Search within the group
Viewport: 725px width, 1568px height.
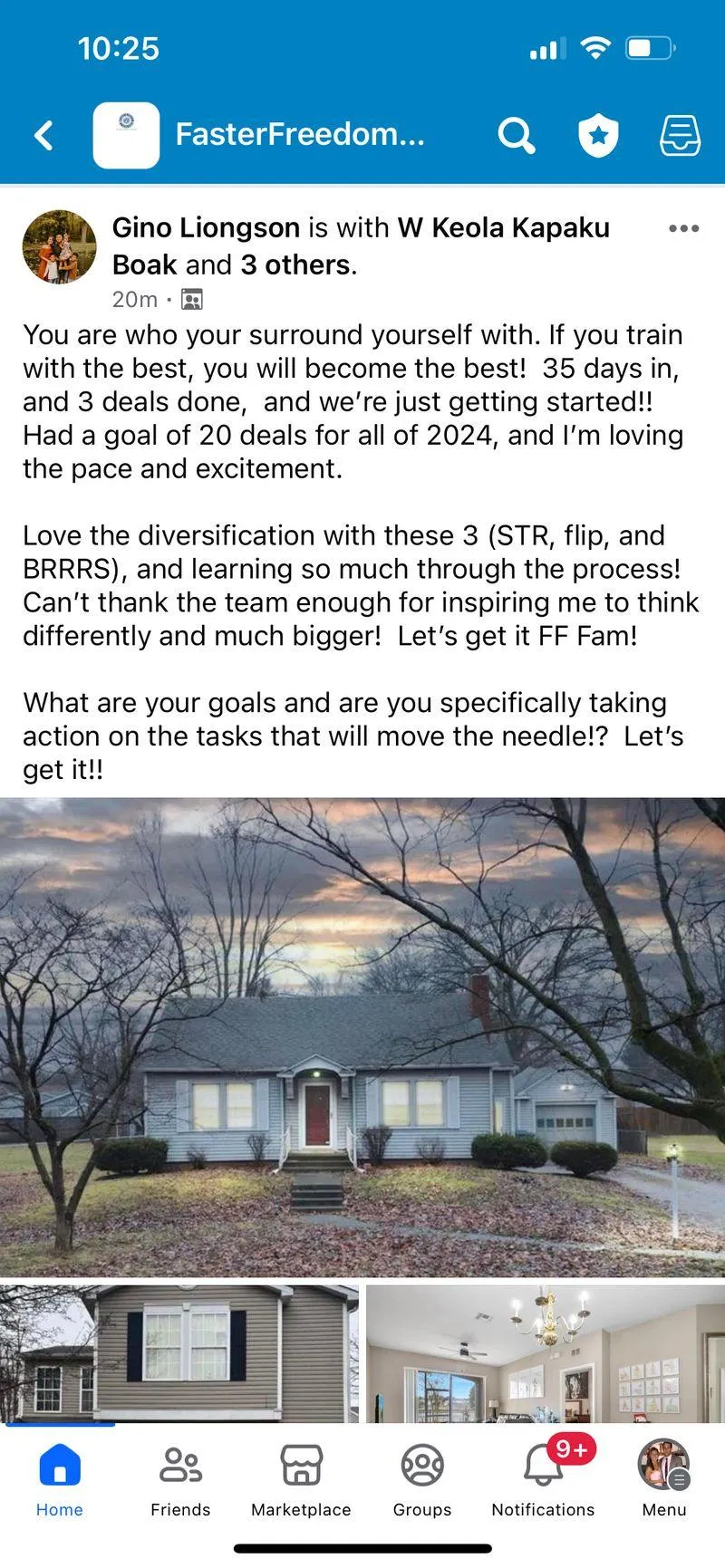(517, 135)
